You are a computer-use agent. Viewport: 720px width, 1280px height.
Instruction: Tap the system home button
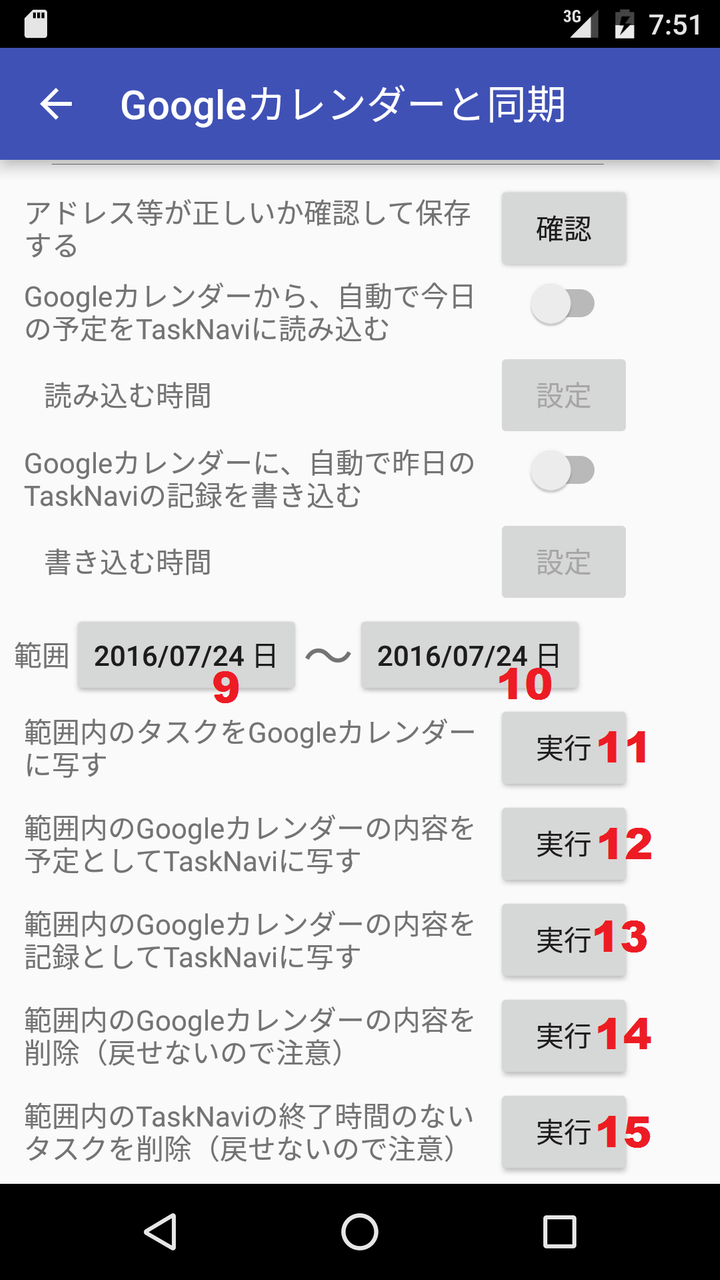click(360, 1231)
